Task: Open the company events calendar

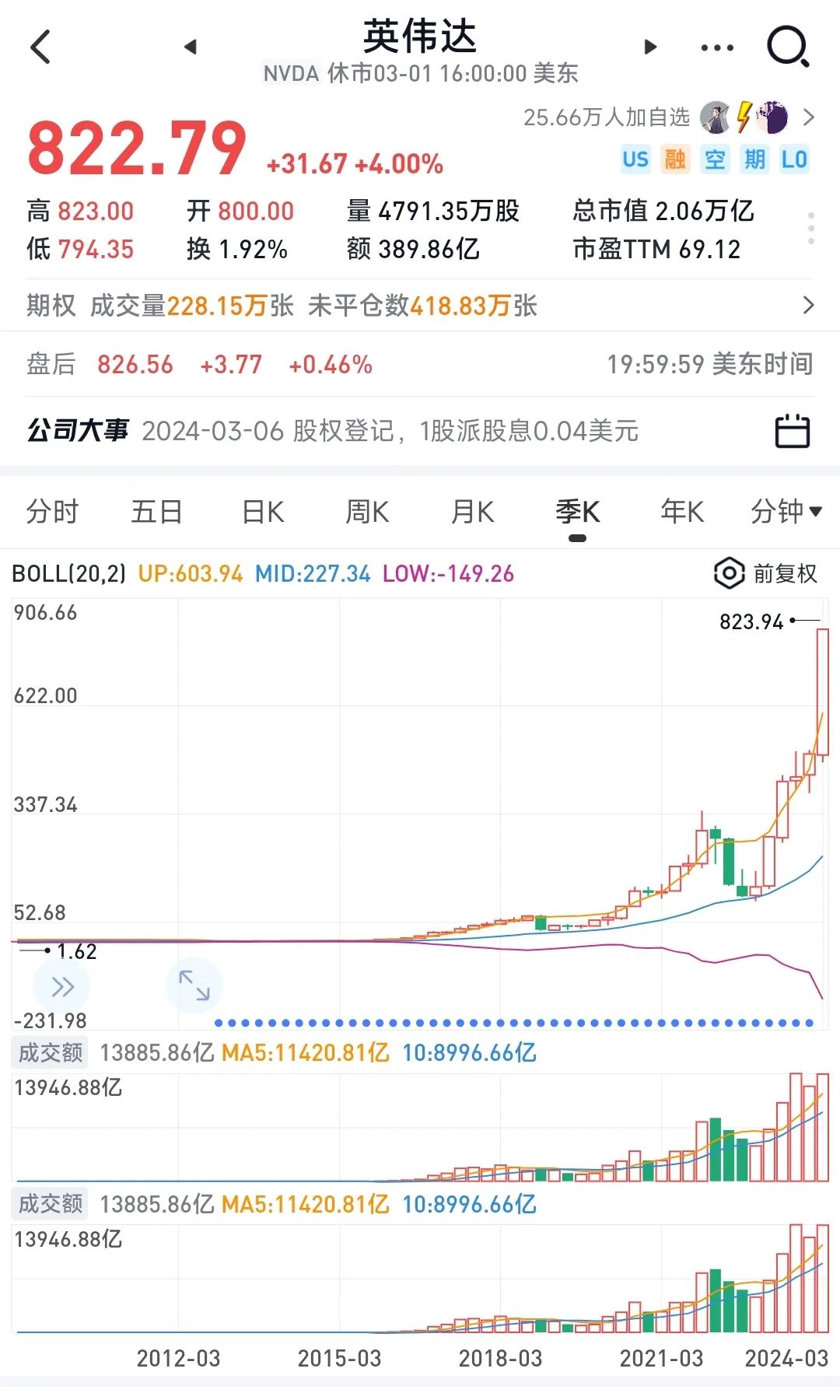Action: pyautogui.click(x=792, y=430)
